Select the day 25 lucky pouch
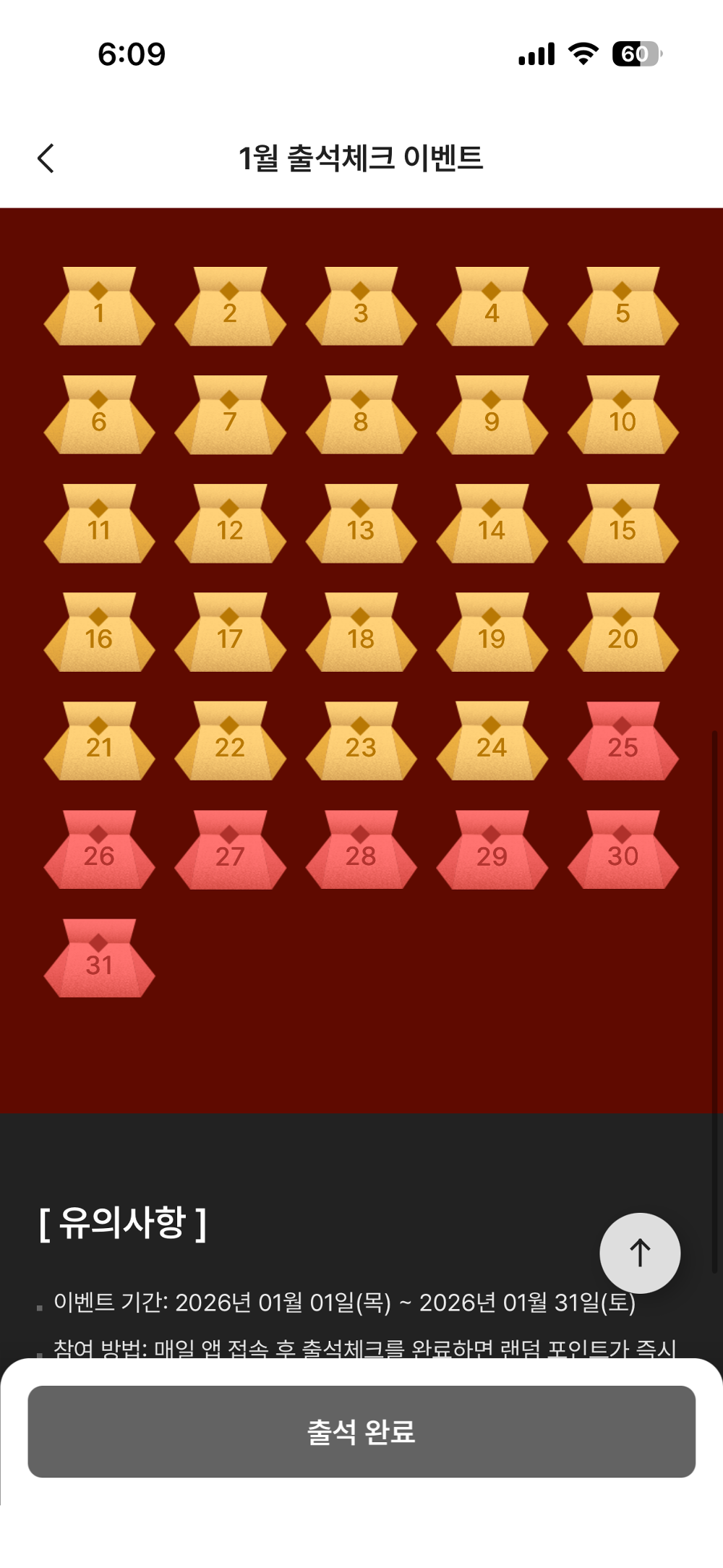Viewport: 723px width, 1568px height. (623, 742)
